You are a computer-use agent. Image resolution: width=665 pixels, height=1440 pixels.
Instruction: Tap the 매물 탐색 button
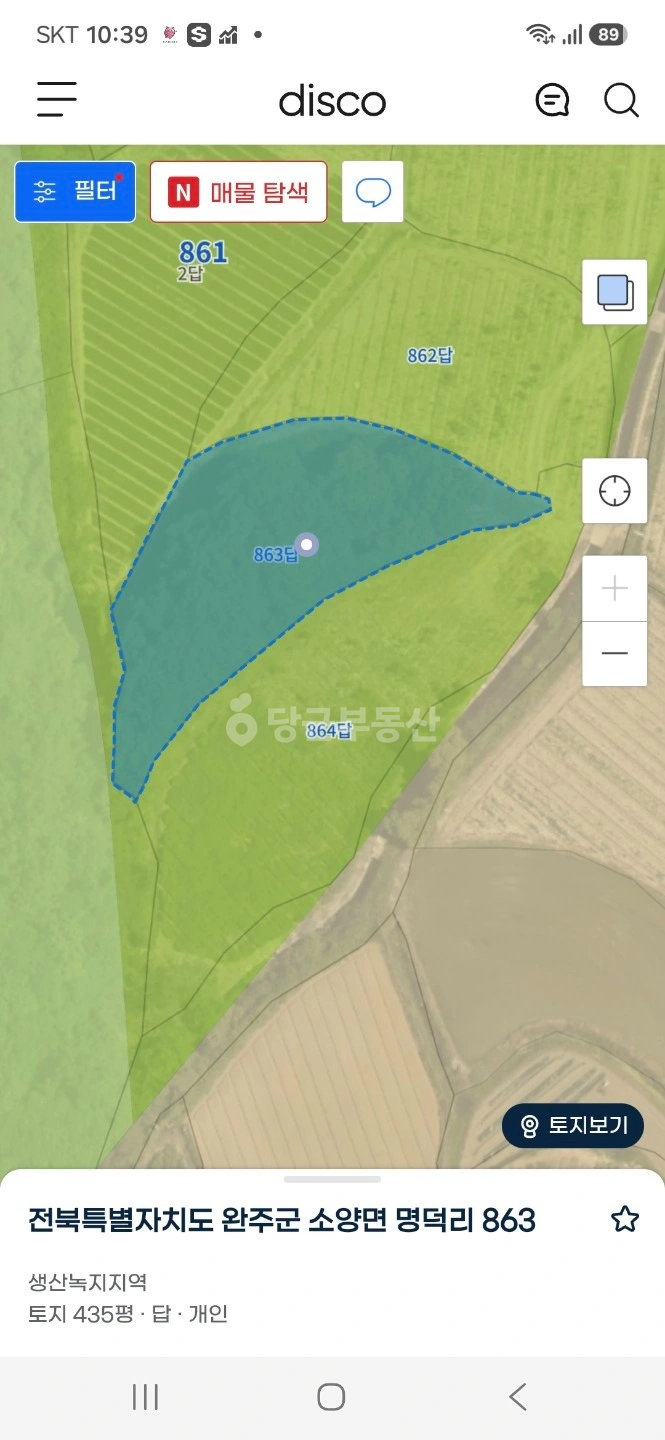tap(239, 191)
